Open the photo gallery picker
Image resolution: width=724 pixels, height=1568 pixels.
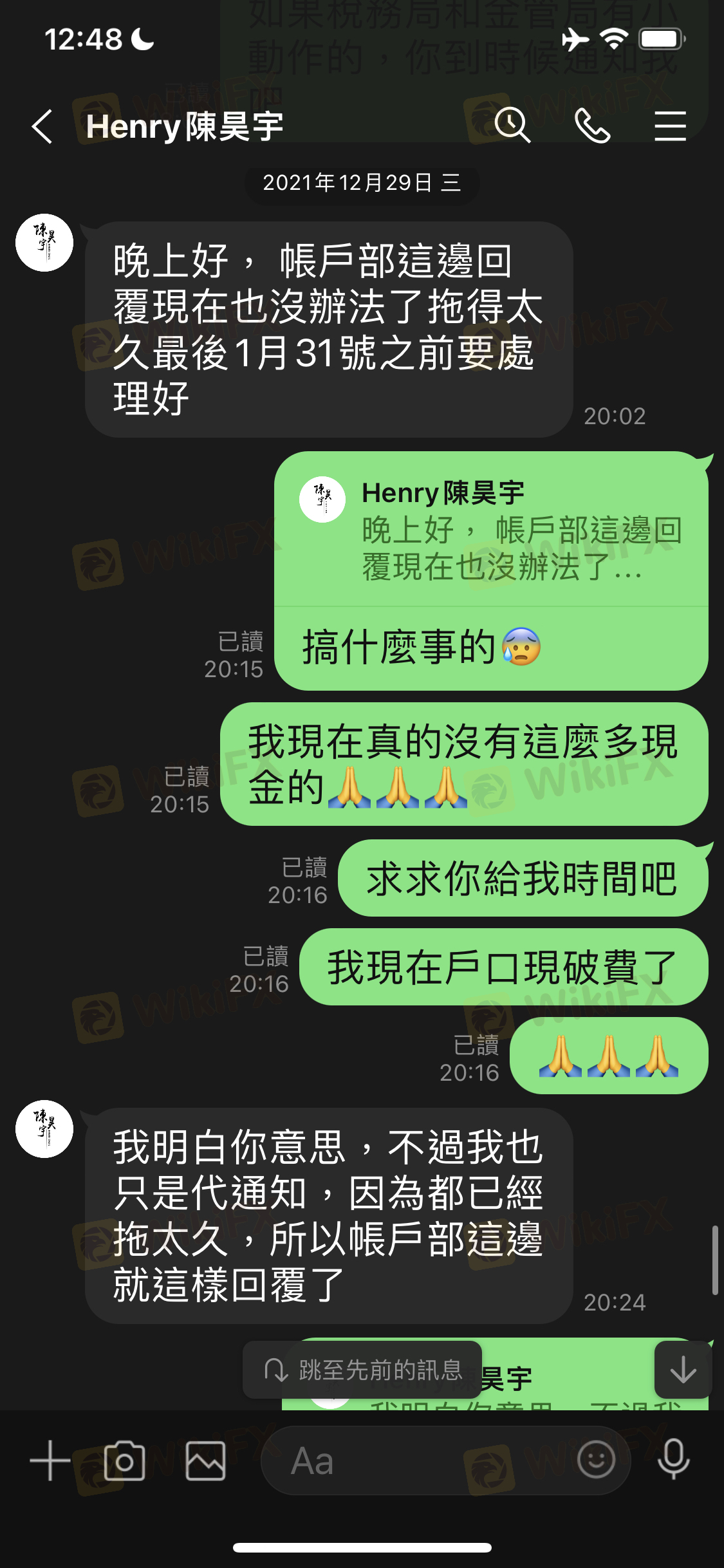pyautogui.click(x=205, y=1461)
